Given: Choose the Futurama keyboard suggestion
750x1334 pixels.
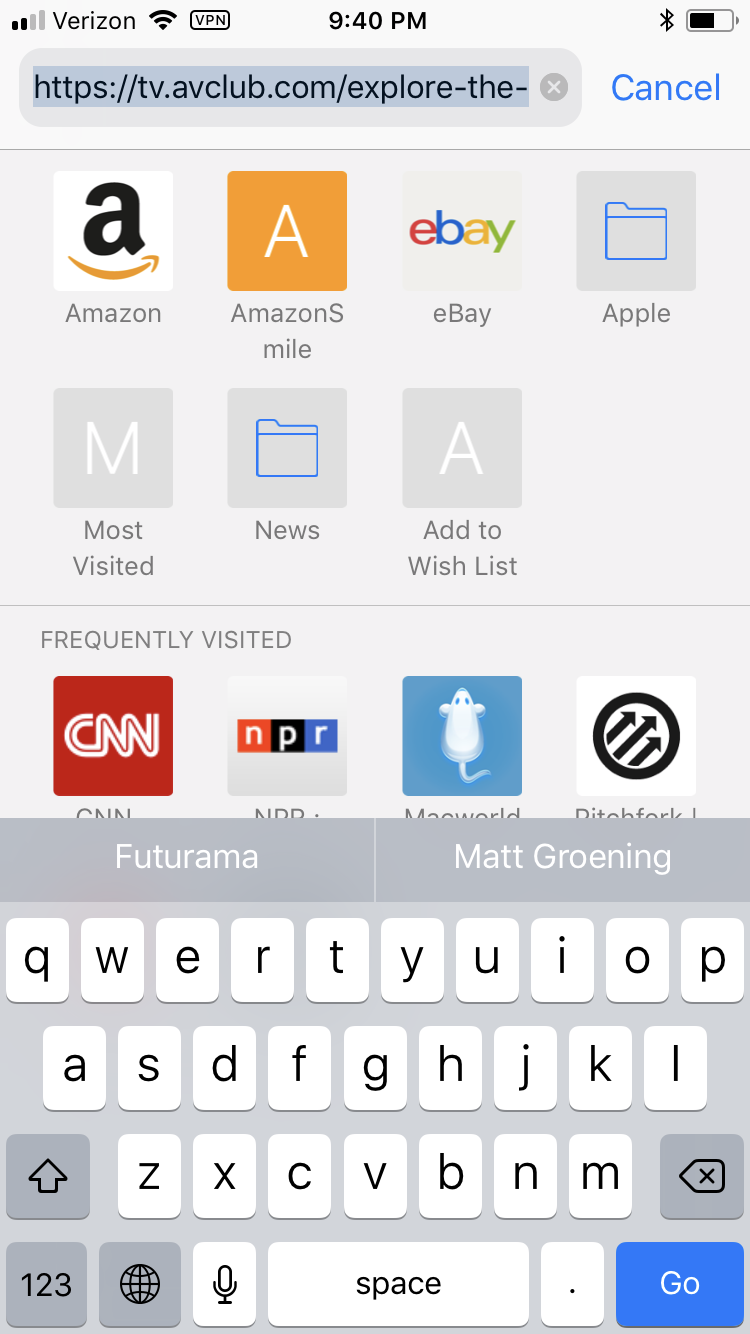Looking at the screenshot, I should (x=187, y=857).
